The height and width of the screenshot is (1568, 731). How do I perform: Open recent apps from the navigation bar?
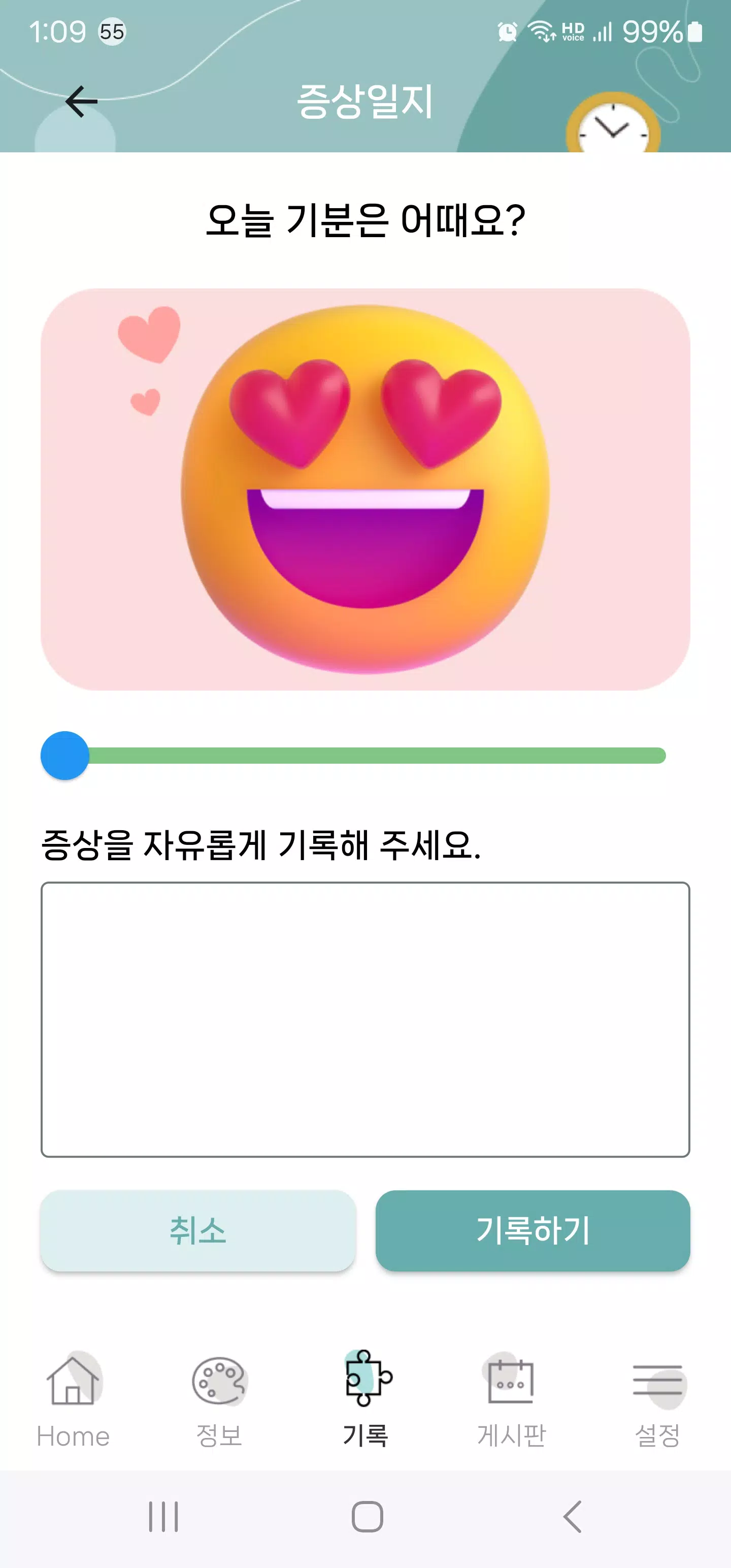click(x=164, y=1516)
